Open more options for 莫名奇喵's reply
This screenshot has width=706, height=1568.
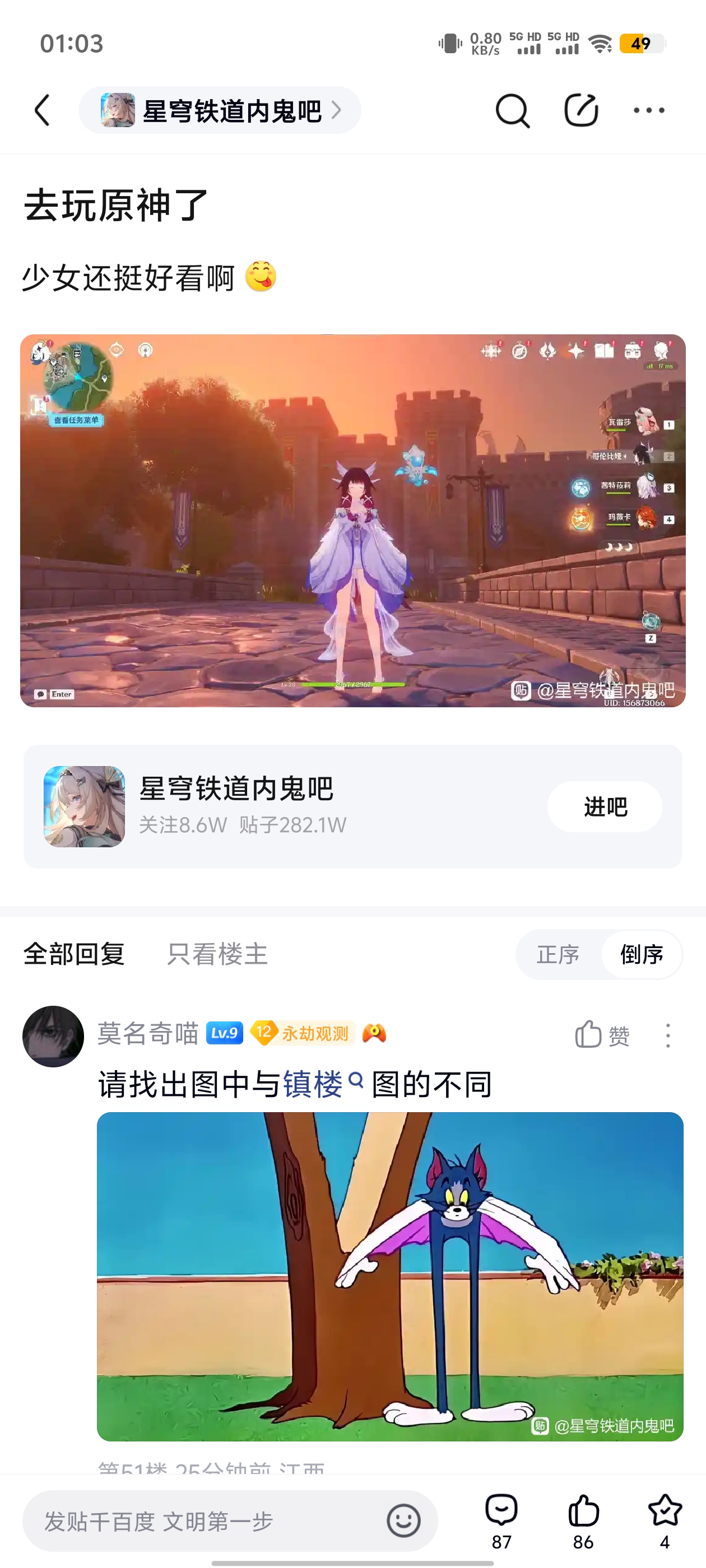point(668,1035)
